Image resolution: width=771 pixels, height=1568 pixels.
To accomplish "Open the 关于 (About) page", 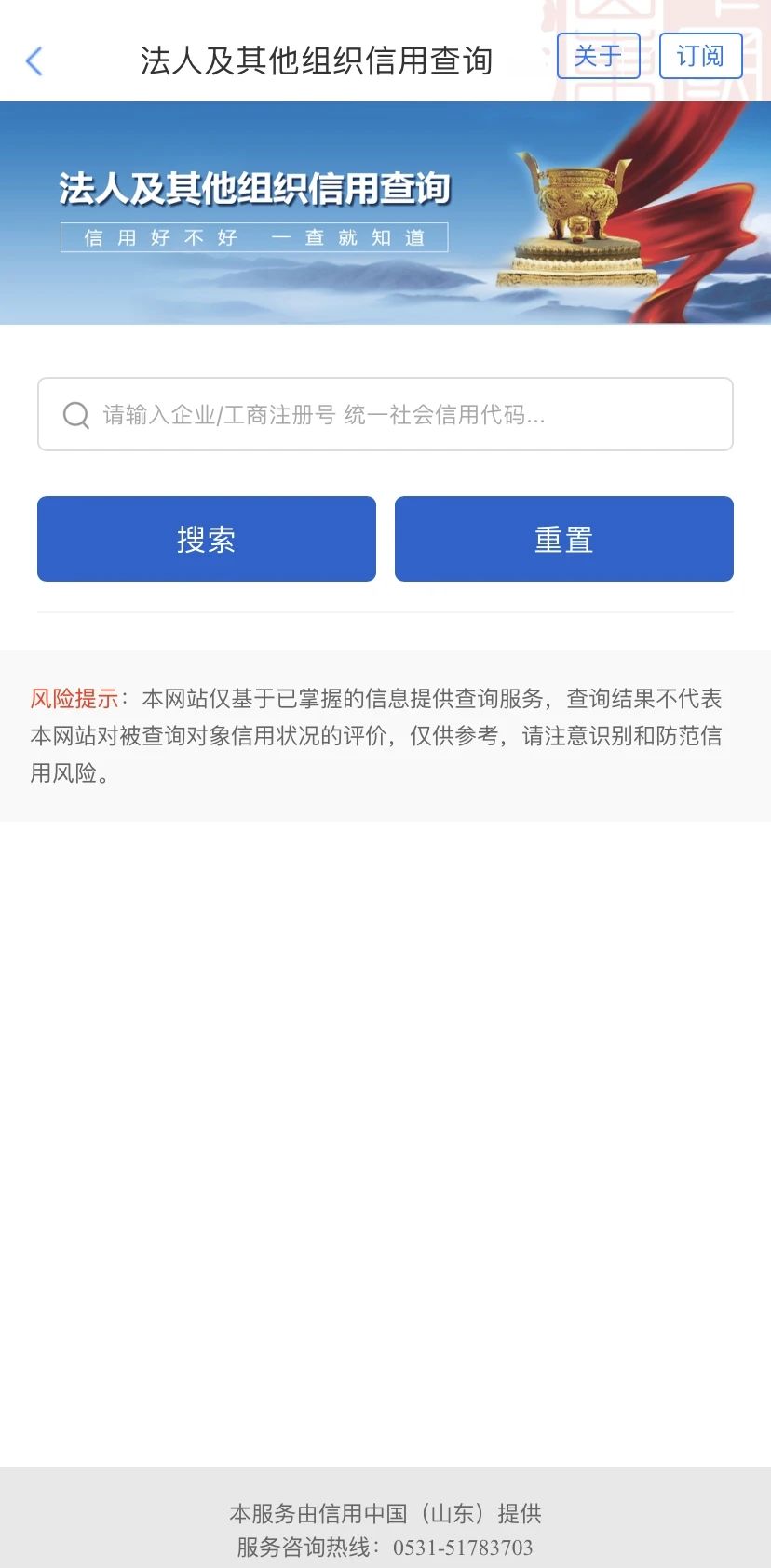I will pyautogui.click(x=598, y=56).
